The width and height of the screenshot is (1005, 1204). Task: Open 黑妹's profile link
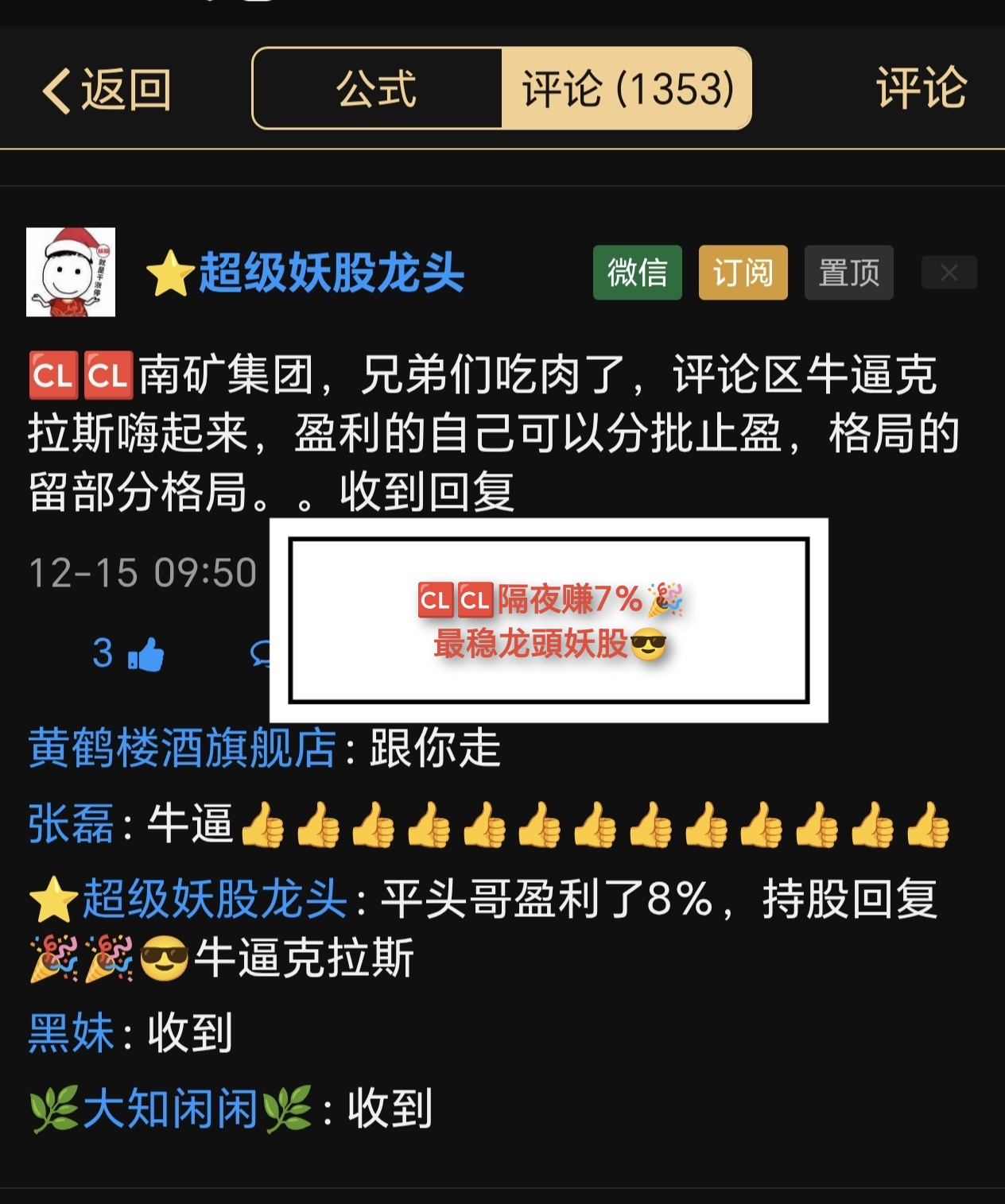(71, 1032)
